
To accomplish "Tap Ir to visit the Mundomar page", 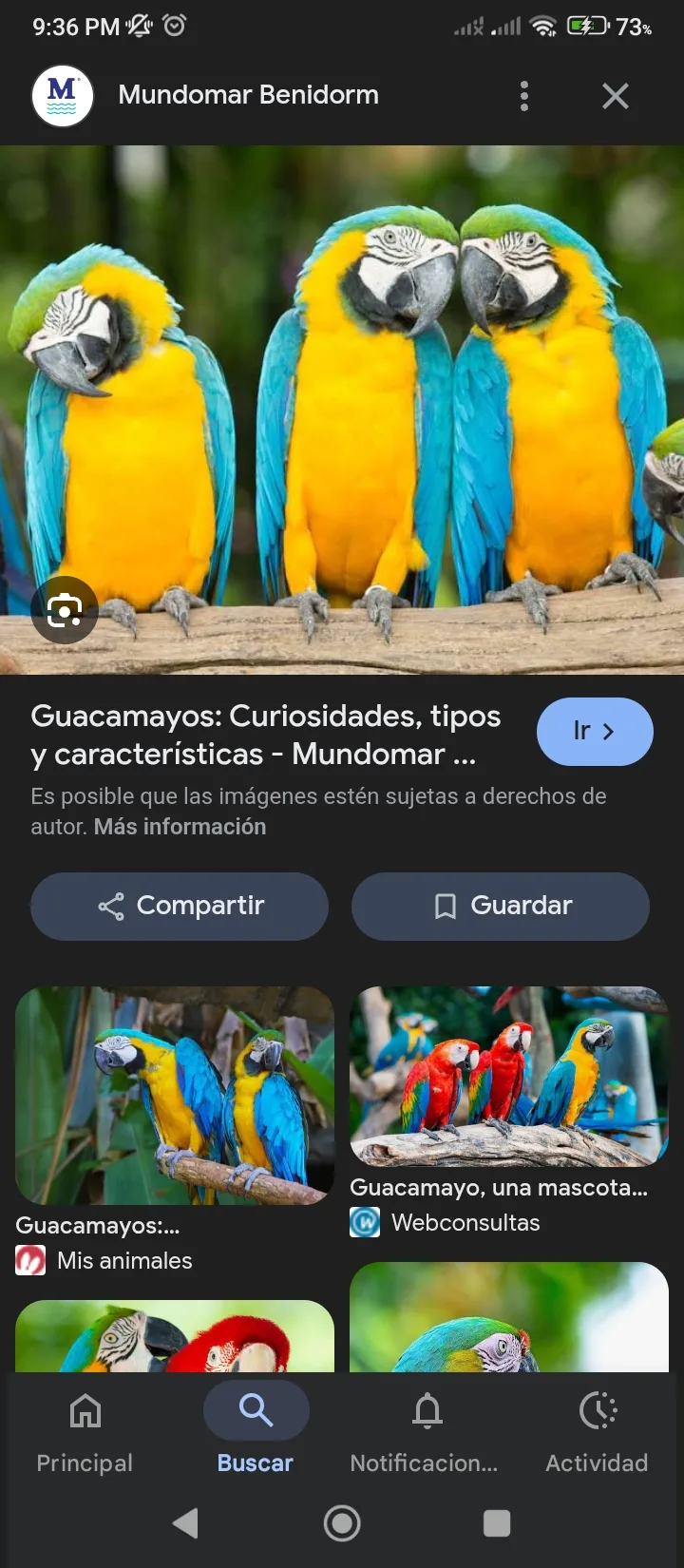I will pyautogui.click(x=595, y=732).
